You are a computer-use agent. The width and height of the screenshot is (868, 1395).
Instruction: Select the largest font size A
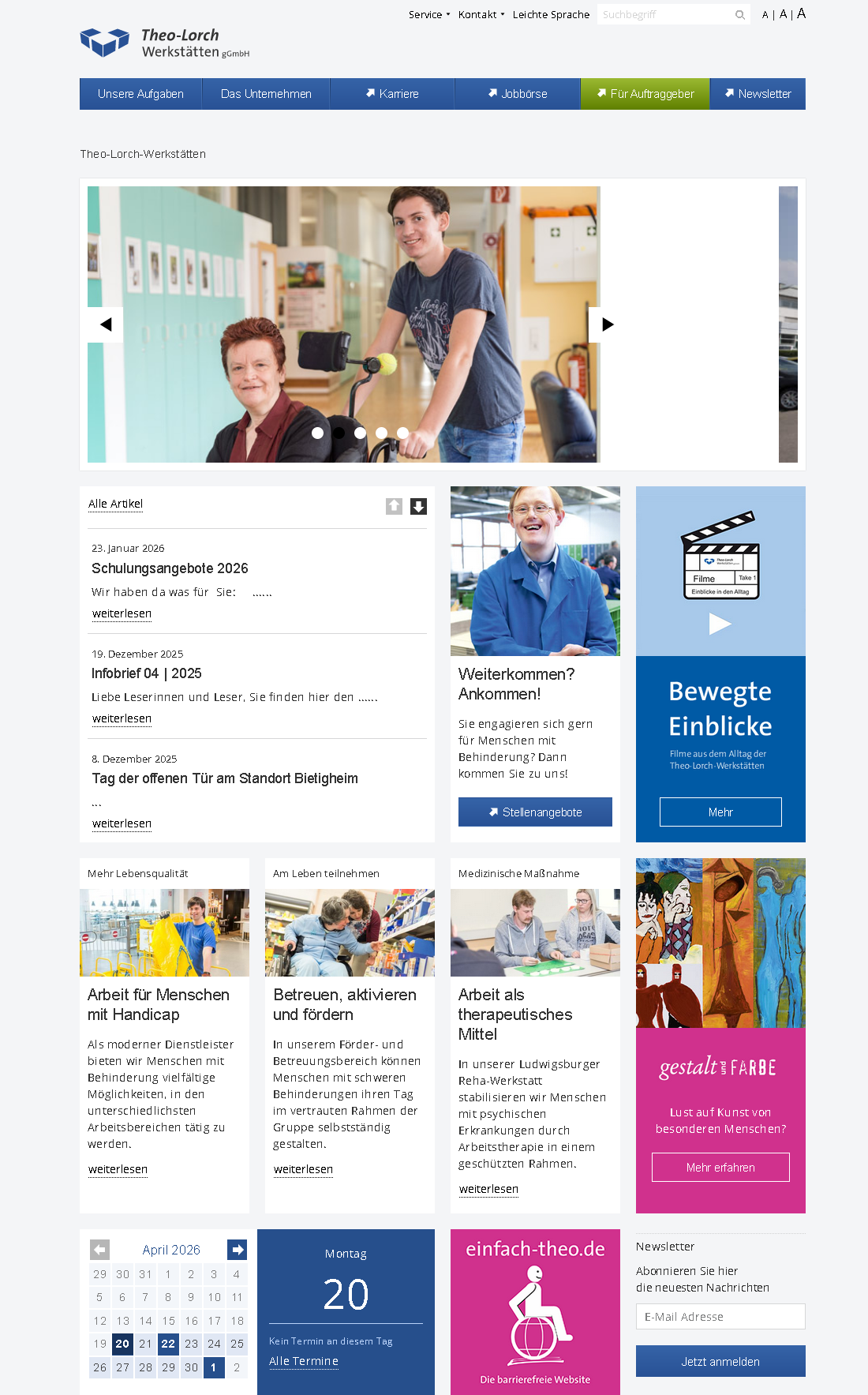click(801, 13)
